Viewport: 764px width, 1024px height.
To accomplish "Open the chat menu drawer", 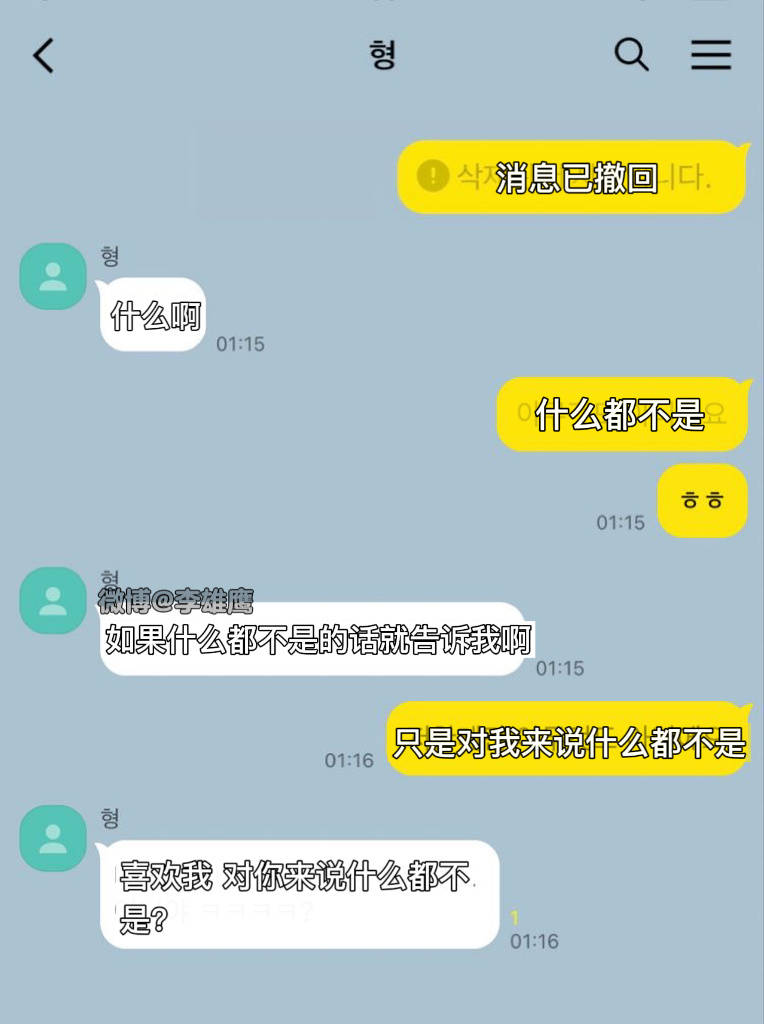I will tap(711, 55).
